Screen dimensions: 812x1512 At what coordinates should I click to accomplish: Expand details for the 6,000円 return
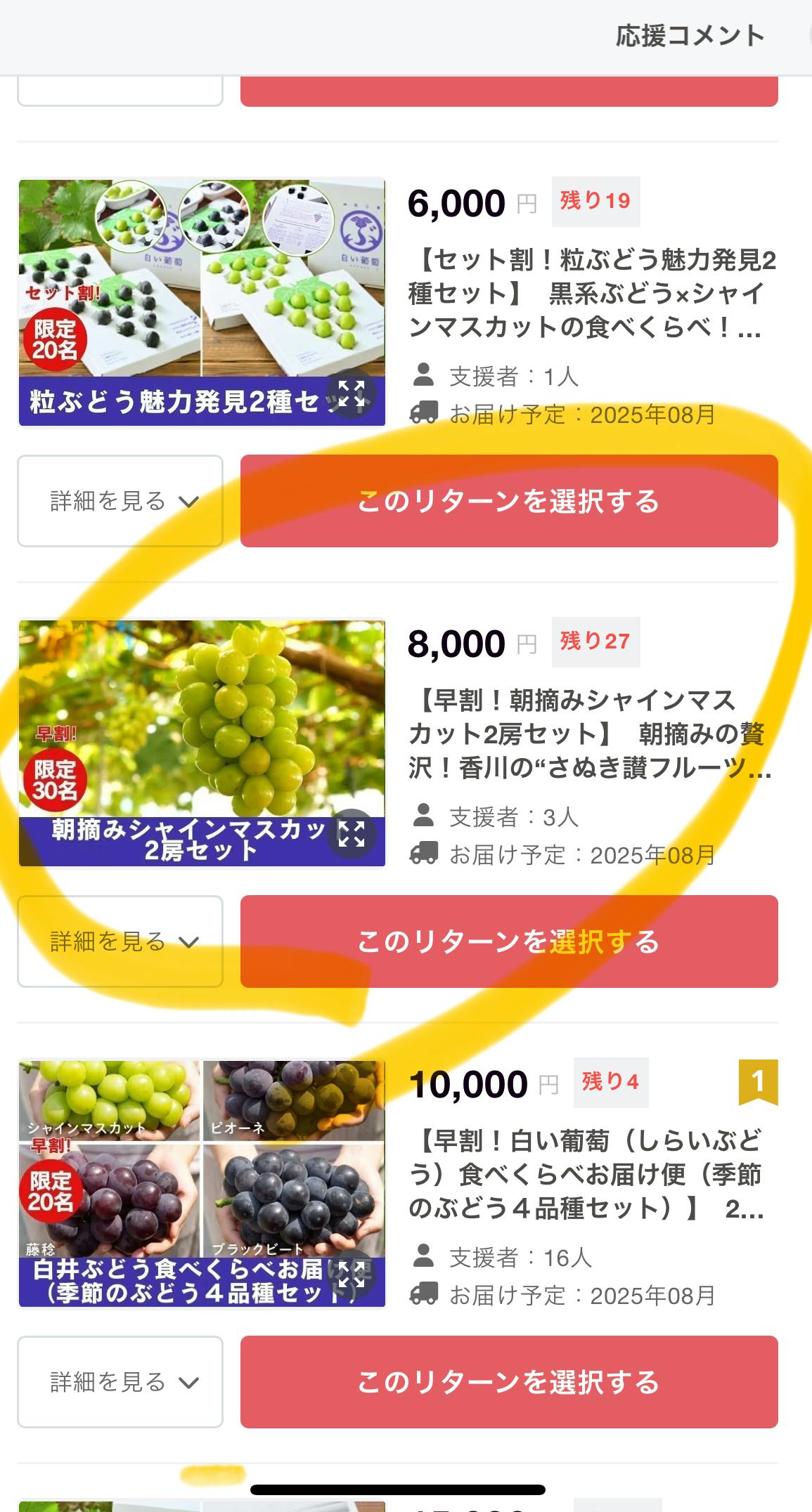[120, 501]
